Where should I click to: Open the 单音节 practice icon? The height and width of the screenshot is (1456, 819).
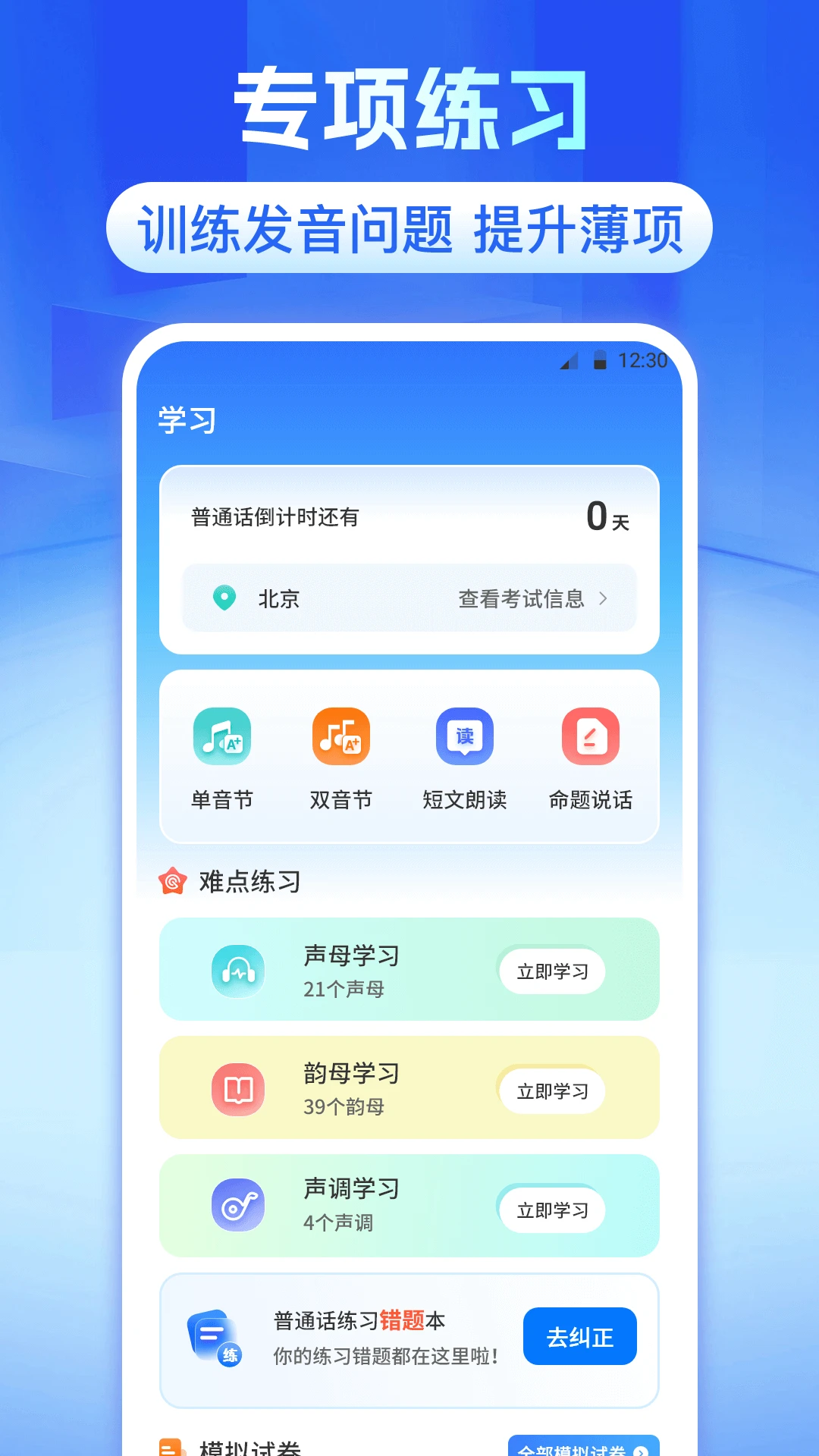click(x=222, y=736)
